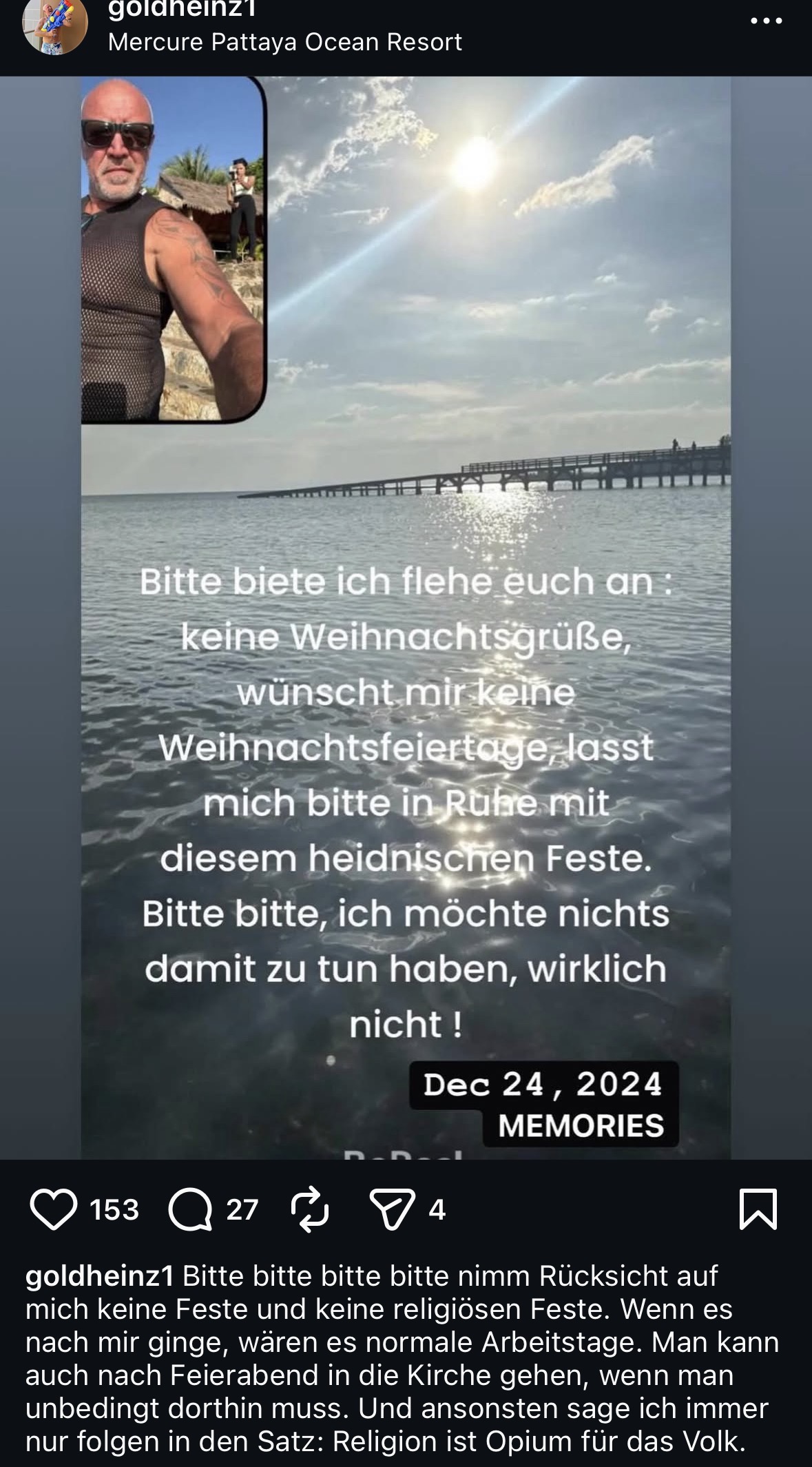Share the post via send icon
Screen dimensions: 812x1467
(393, 1209)
